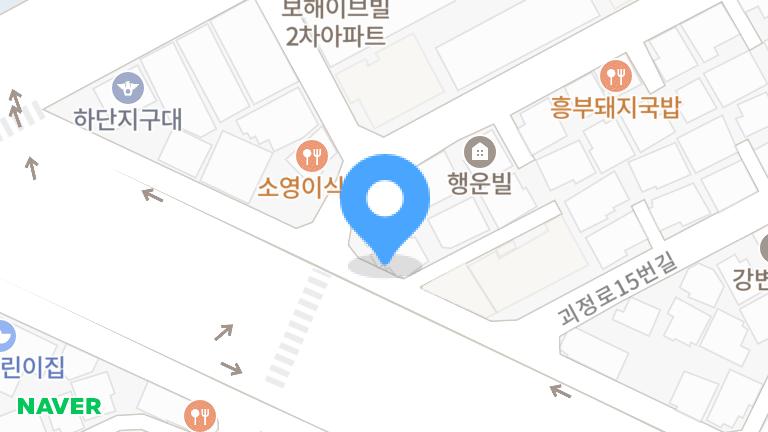Image resolution: width=768 pixels, height=432 pixels.
Task: Open the 행운빌 building marker
Action: point(480,152)
